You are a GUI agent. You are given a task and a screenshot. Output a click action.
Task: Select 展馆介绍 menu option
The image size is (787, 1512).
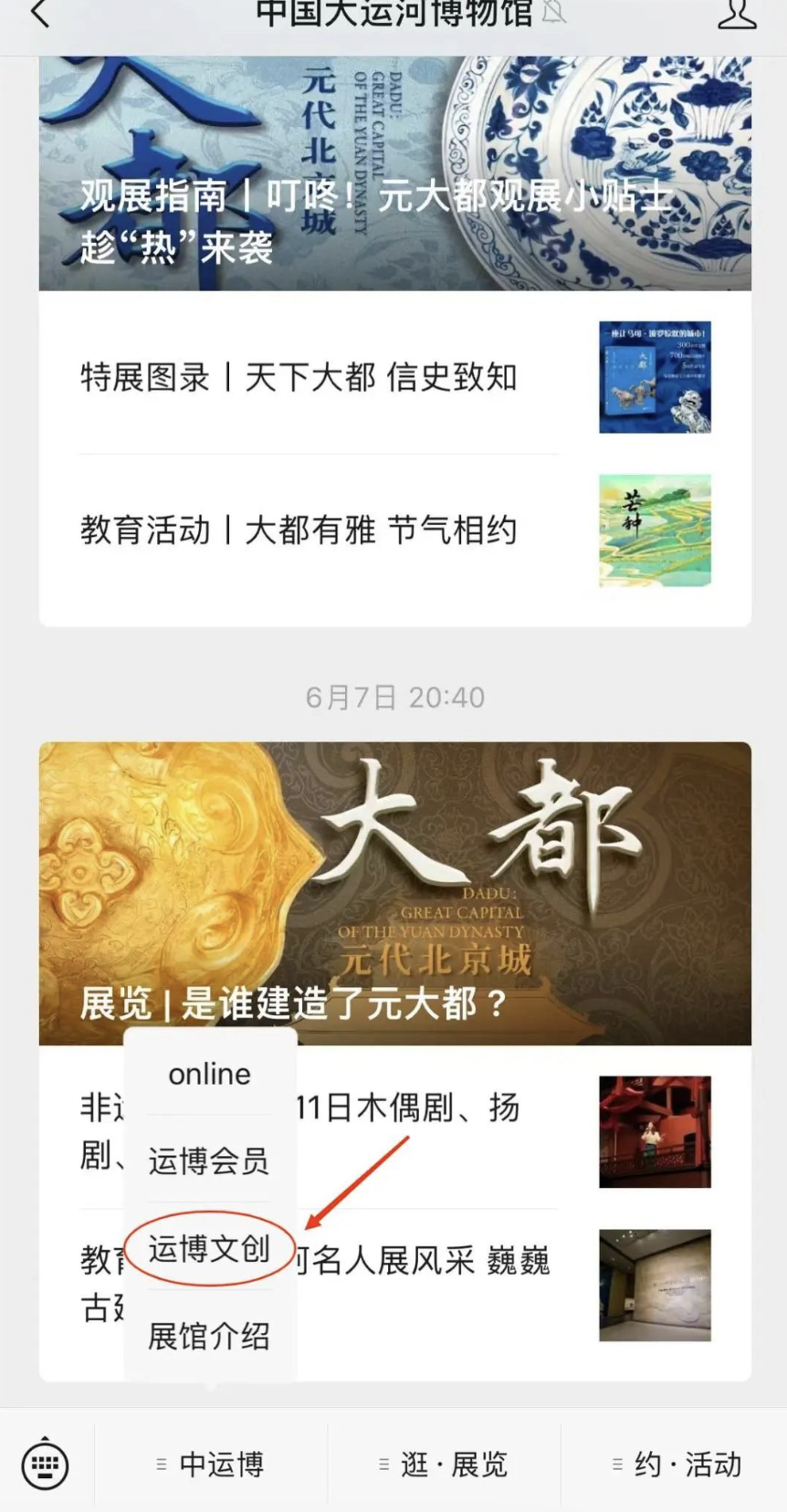[x=209, y=1336]
